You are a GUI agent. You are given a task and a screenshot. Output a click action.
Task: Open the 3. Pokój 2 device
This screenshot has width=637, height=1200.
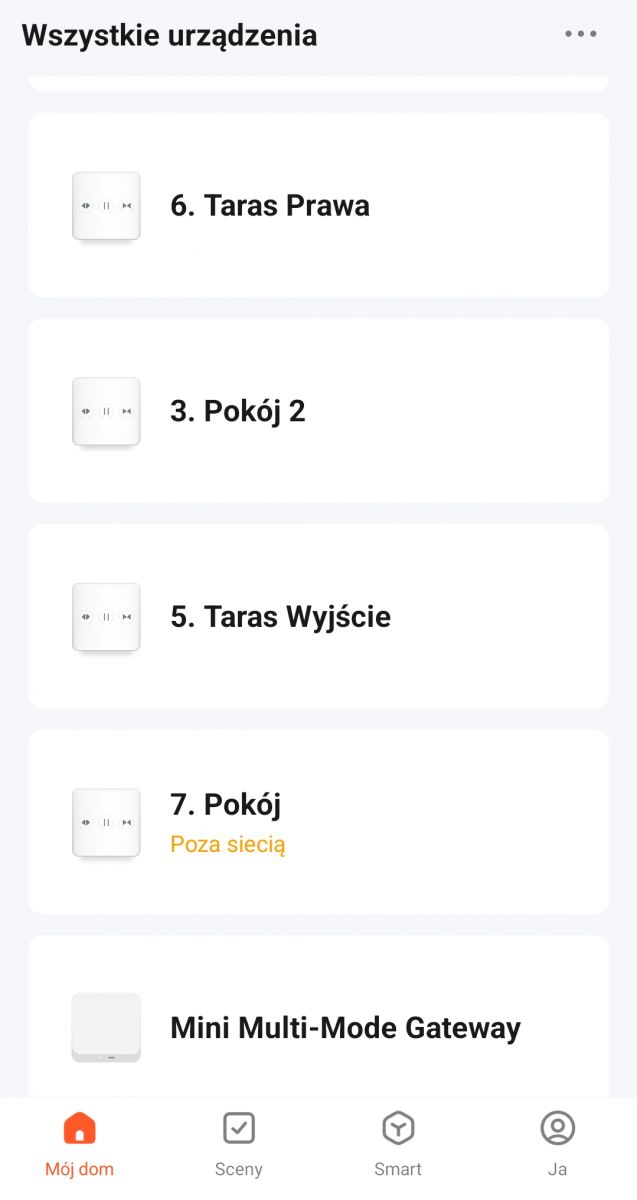tap(318, 411)
